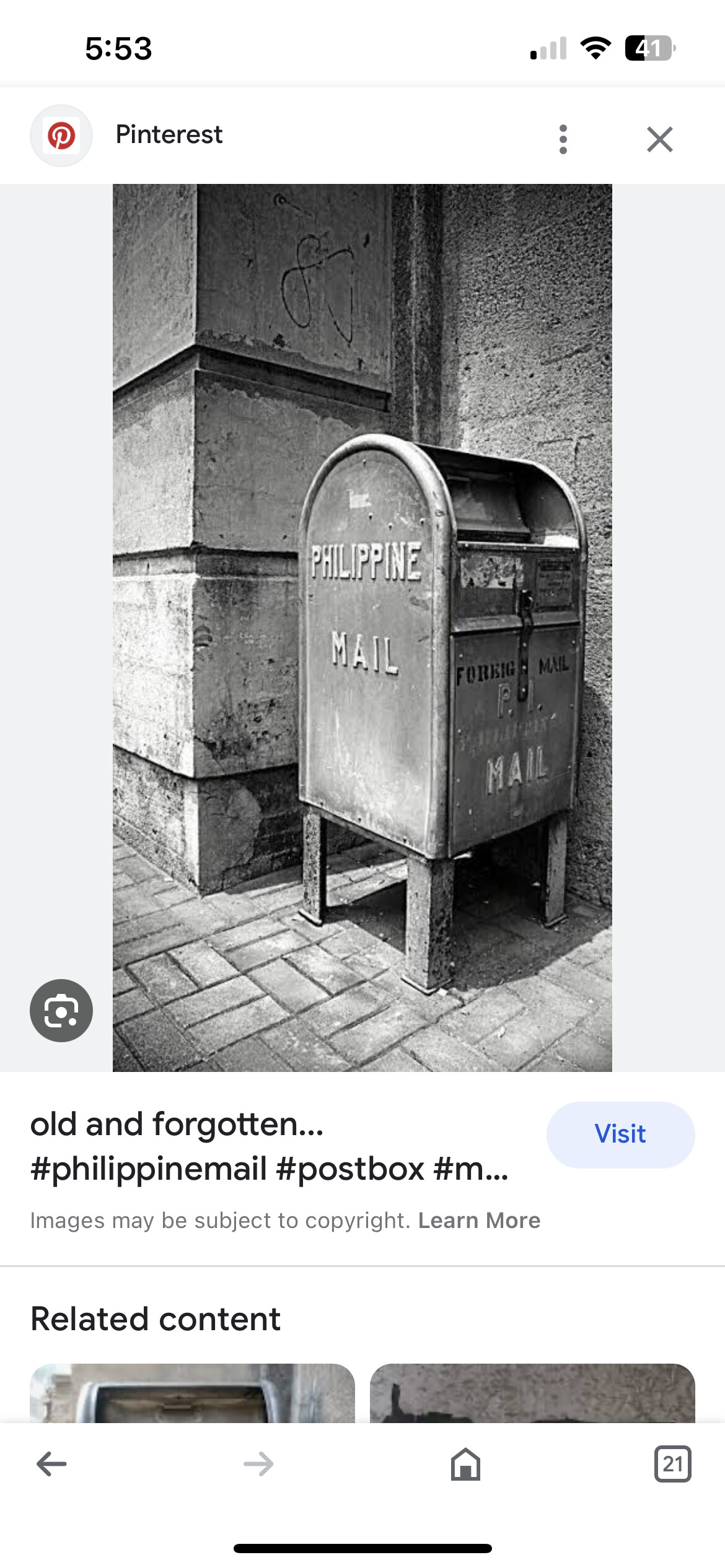Search this image with Google Lens
Viewport: 725px width, 1568px height.
coord(61,1011)
